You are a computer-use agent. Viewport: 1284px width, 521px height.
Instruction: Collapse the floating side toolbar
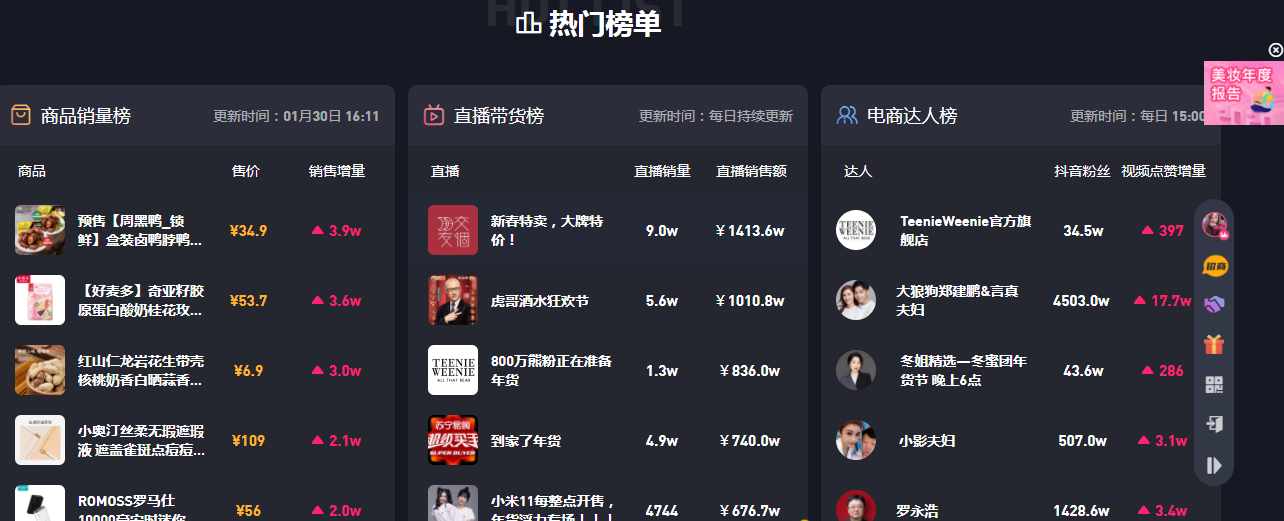[1214, 465]
